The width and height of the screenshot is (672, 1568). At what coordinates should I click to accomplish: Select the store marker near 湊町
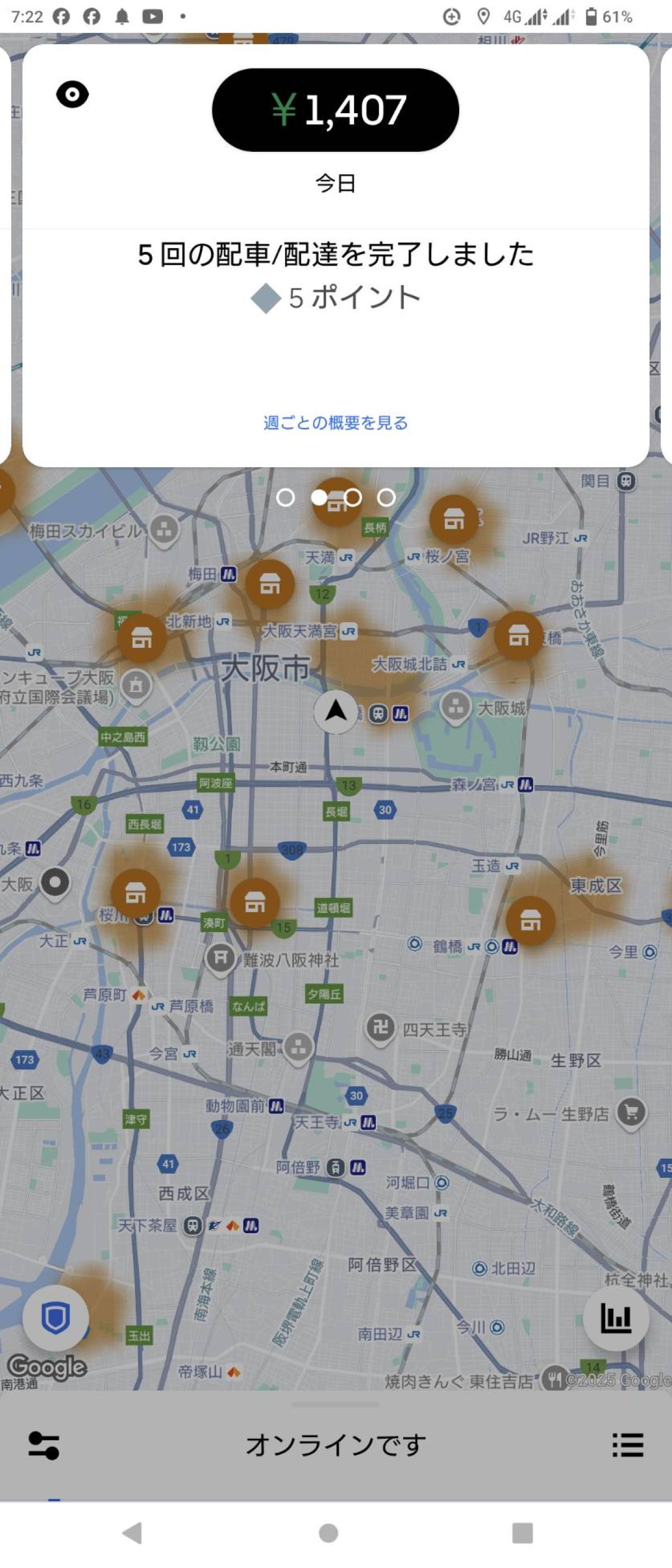point(254,903)
